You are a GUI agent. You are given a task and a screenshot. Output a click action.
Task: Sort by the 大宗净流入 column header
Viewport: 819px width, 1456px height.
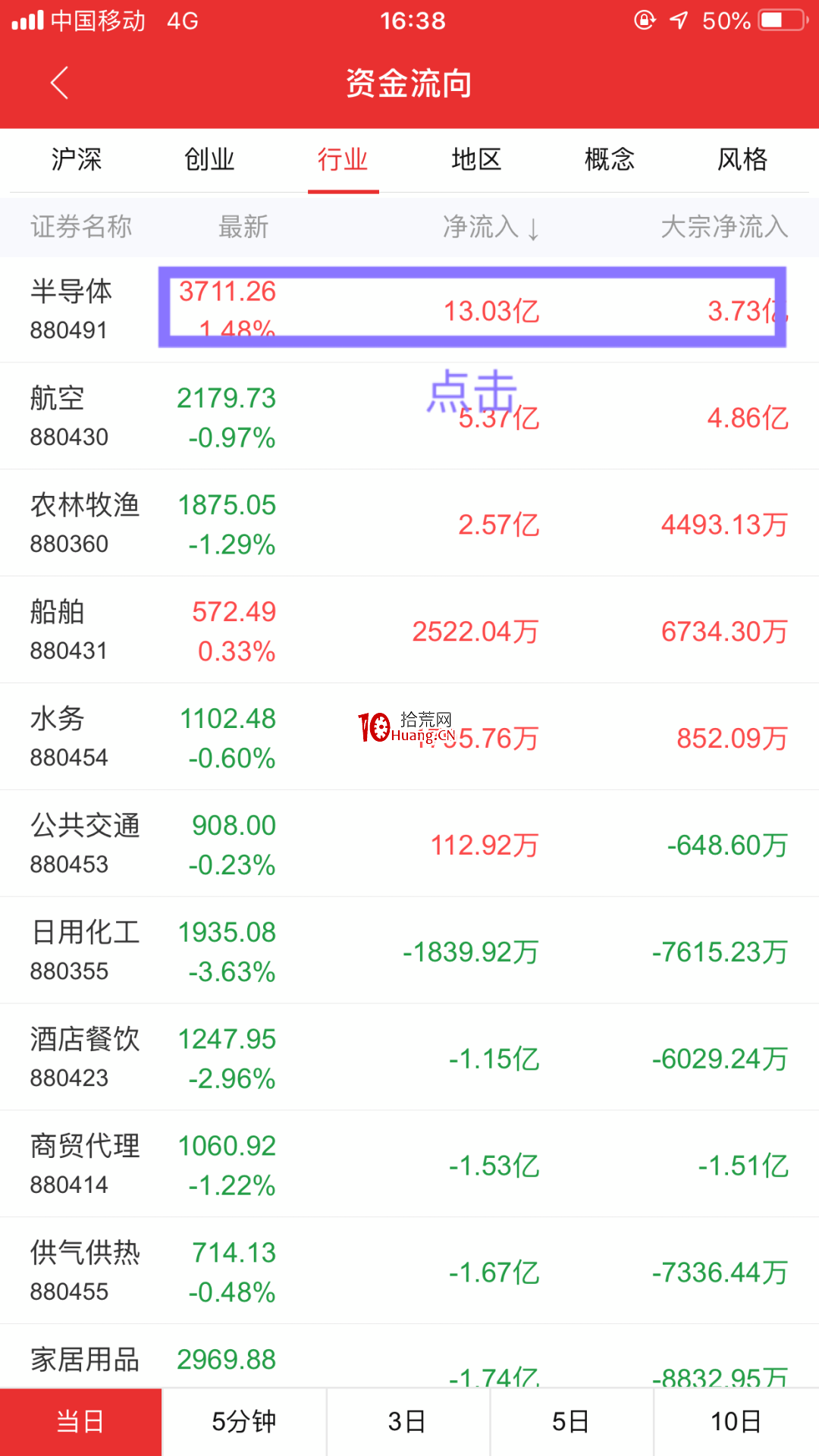click(x=724, y=227)
